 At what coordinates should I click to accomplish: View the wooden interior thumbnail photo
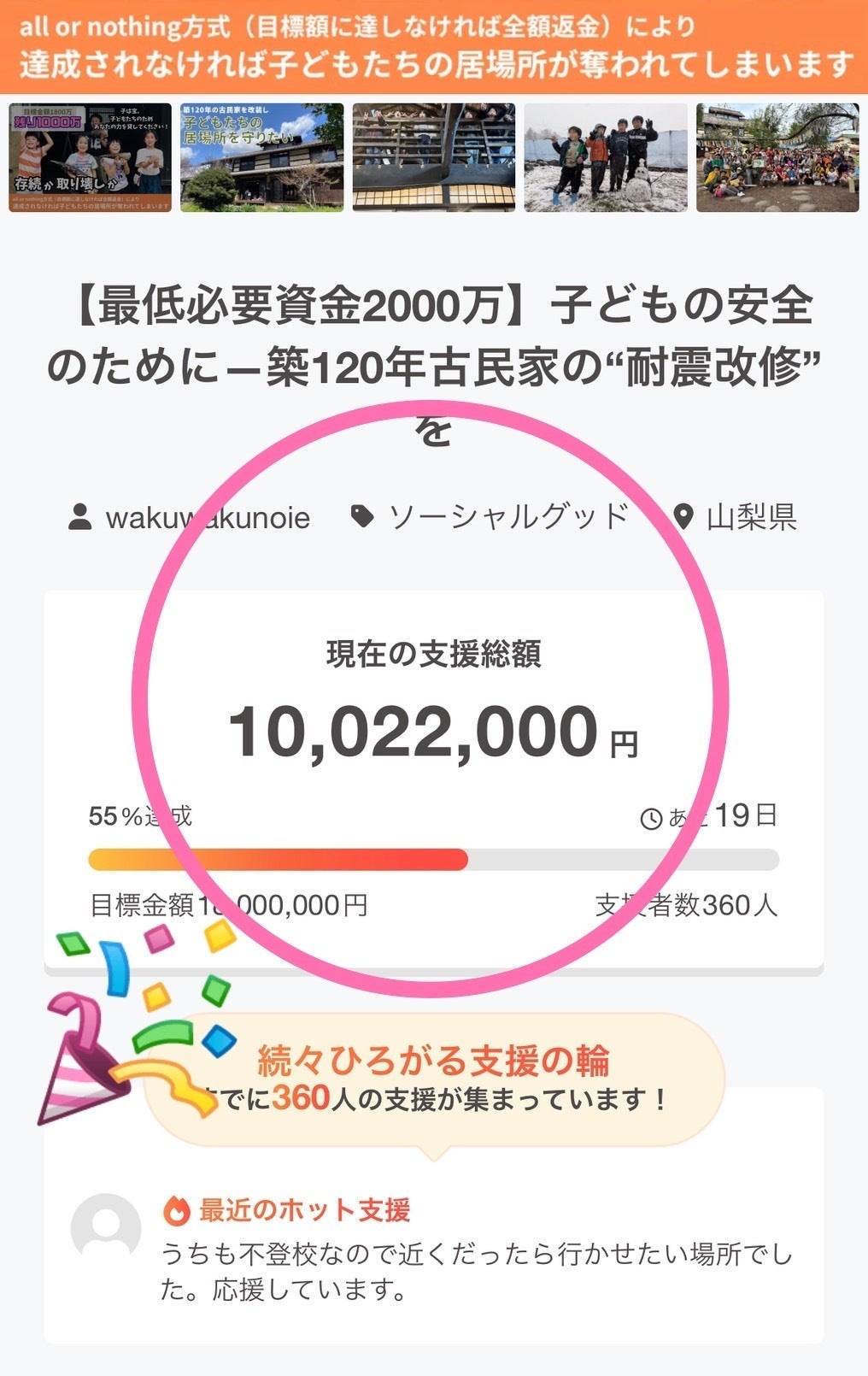pyautogui.click(x=434, y=157)
